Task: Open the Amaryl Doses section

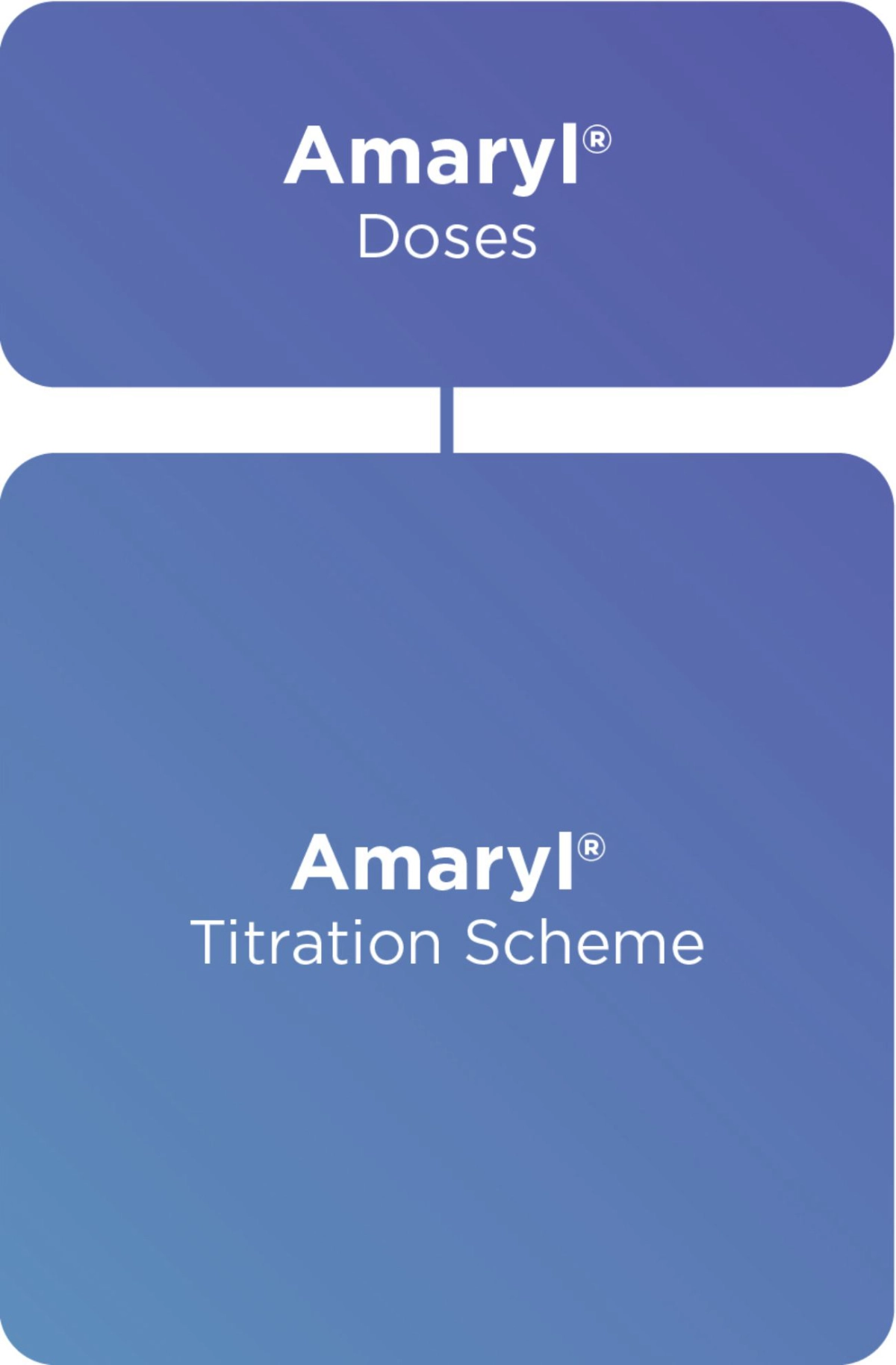Action: coord(447,194)
